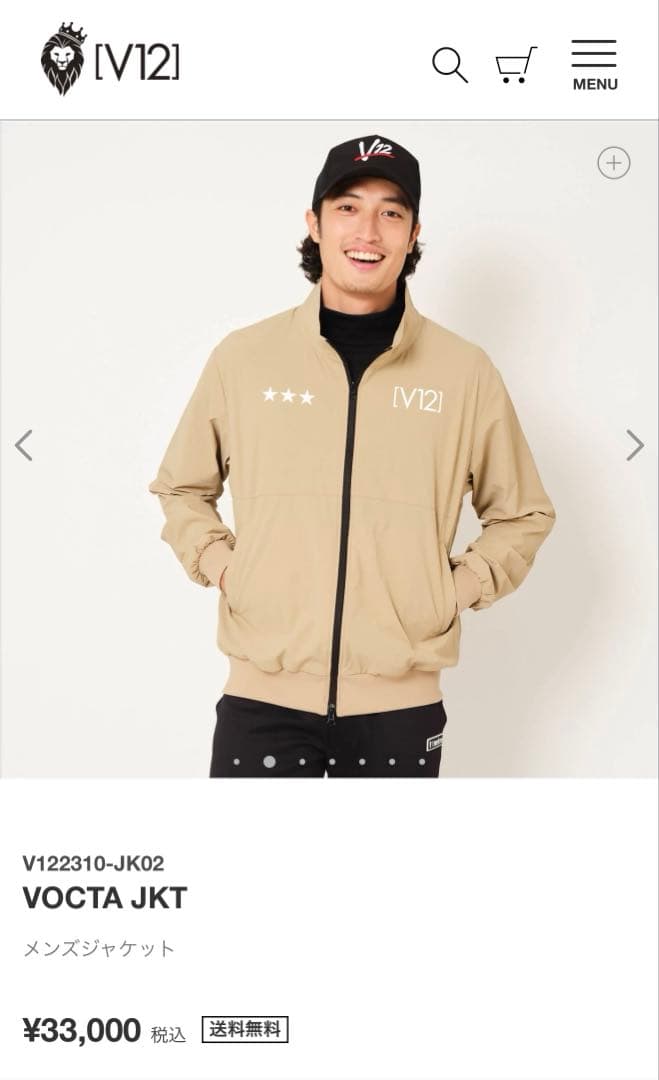Go to the V12 home page logo
Image resolution: width=659 pixels, height=1080 pixels.
pyautogui.click(x=111, y=60)
